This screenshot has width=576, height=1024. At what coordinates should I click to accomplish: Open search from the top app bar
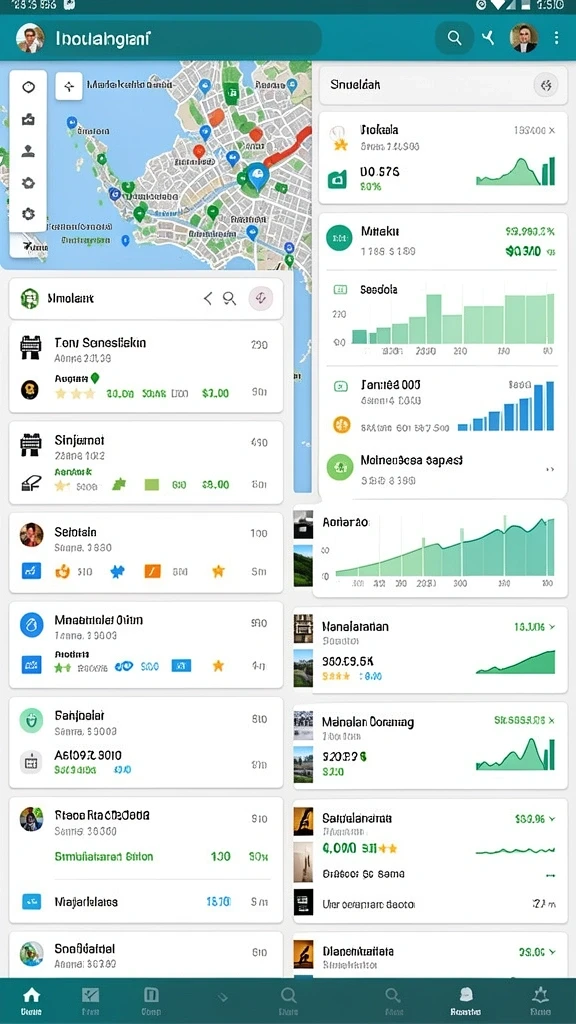point(455,38)
